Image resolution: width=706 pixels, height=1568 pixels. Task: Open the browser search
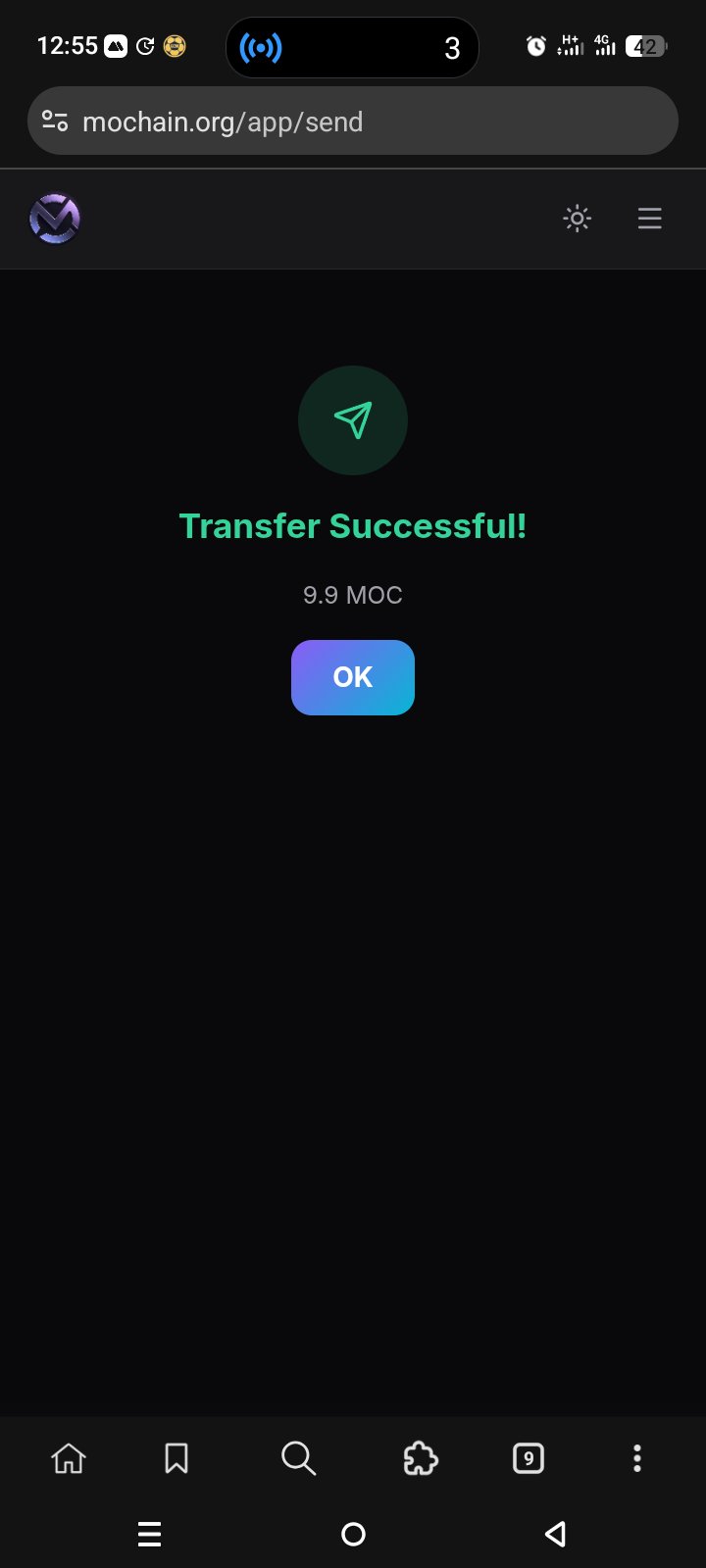(298, 1458)
